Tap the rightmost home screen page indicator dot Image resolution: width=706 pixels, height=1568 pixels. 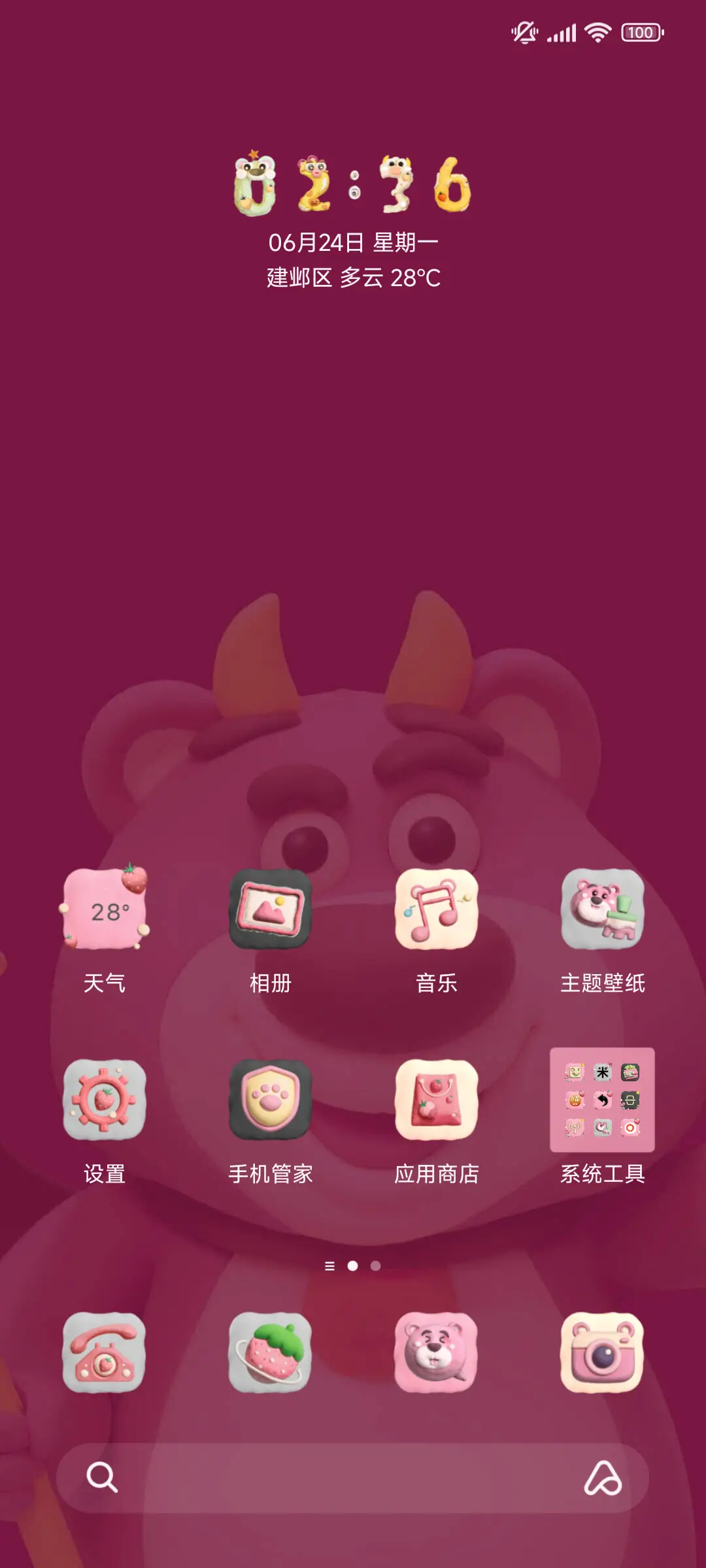[375, 1266]
